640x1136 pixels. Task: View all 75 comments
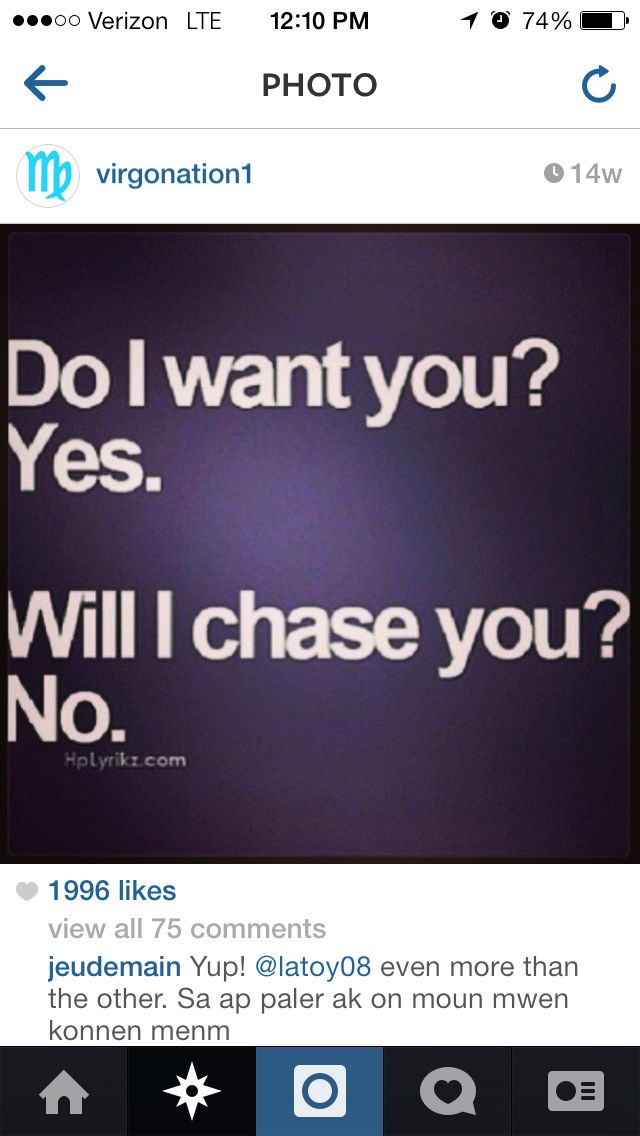click(187, 928)
